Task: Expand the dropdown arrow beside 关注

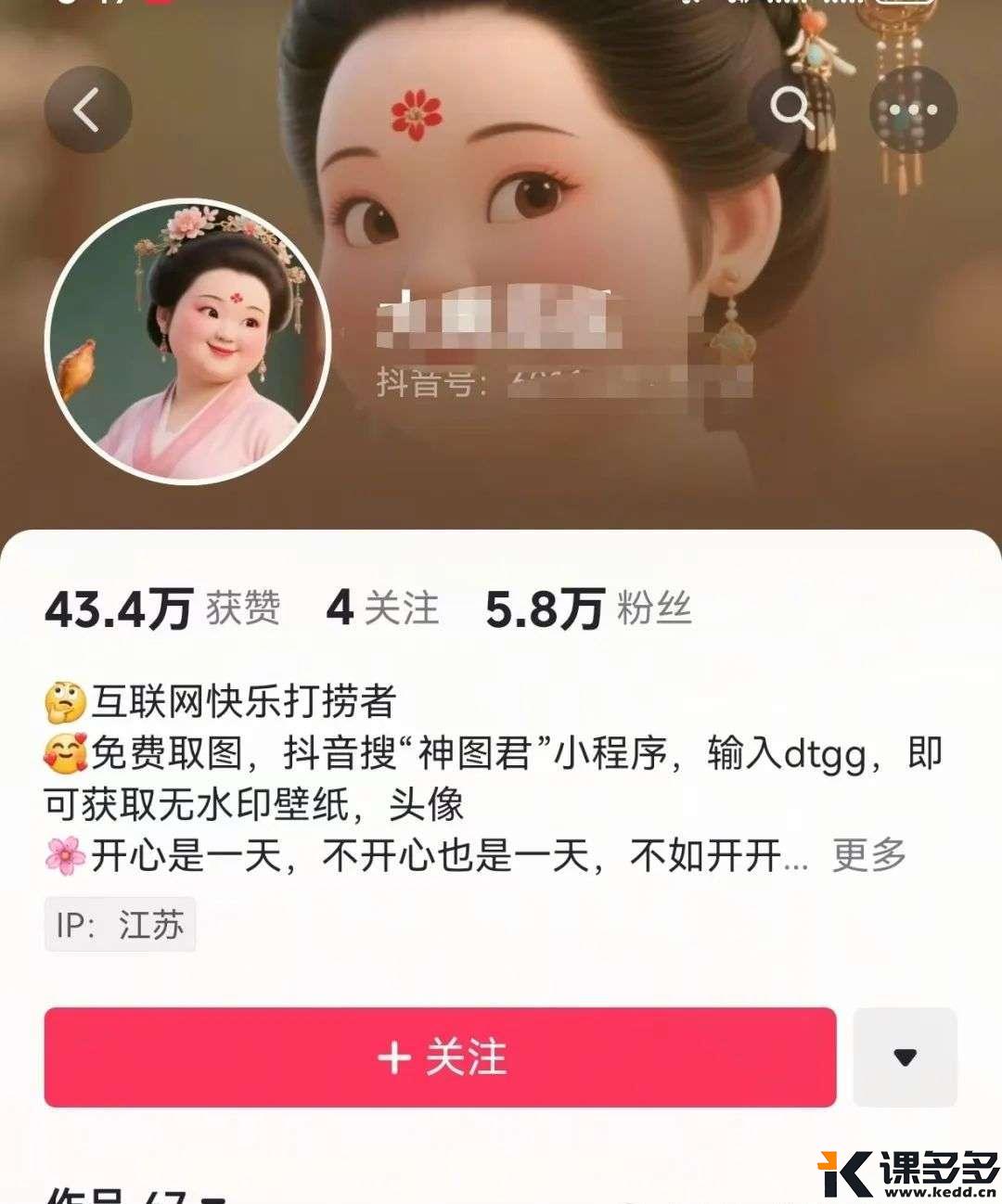Action: click(905, 1057)
